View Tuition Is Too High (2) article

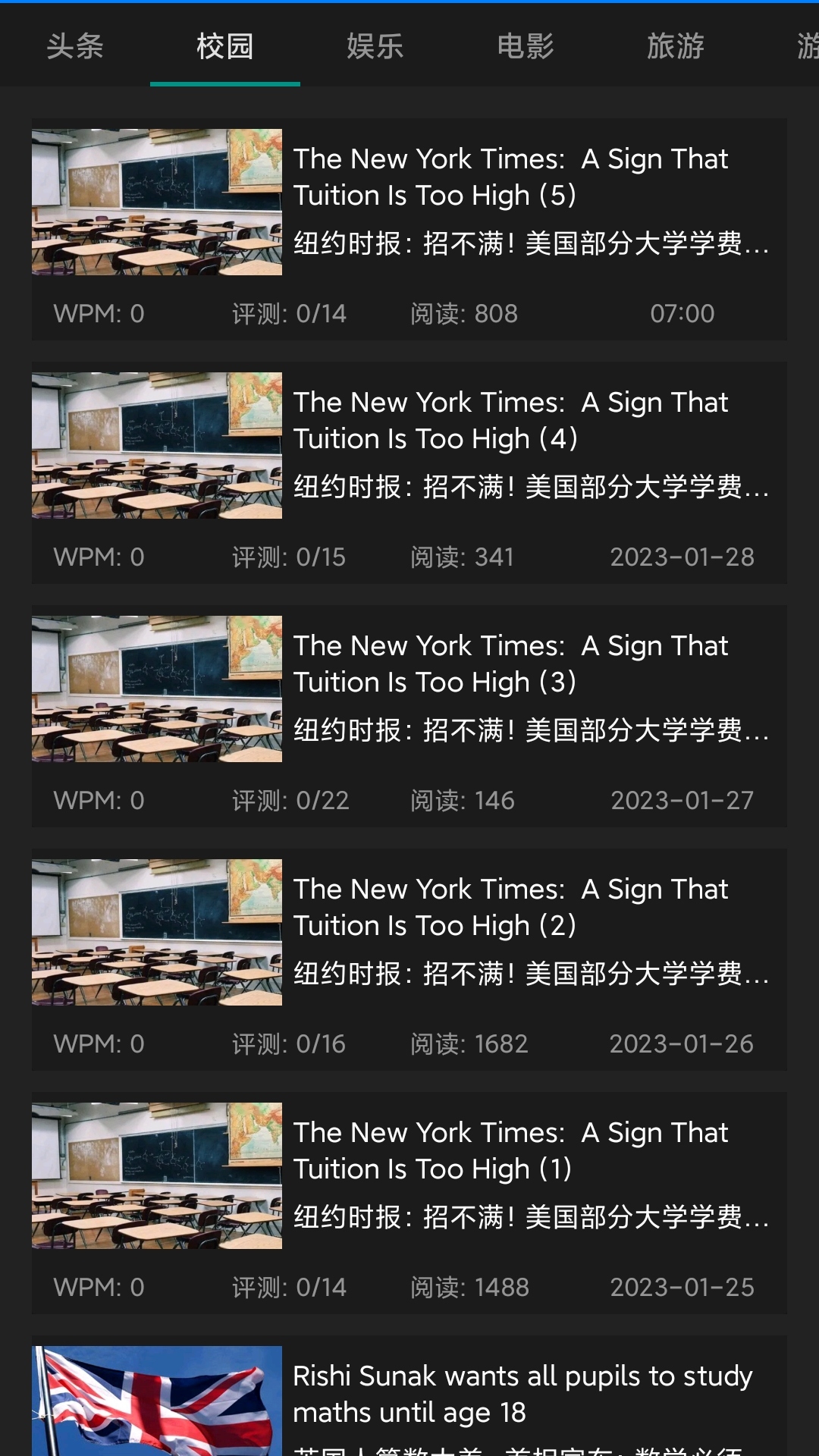(409, 959)
